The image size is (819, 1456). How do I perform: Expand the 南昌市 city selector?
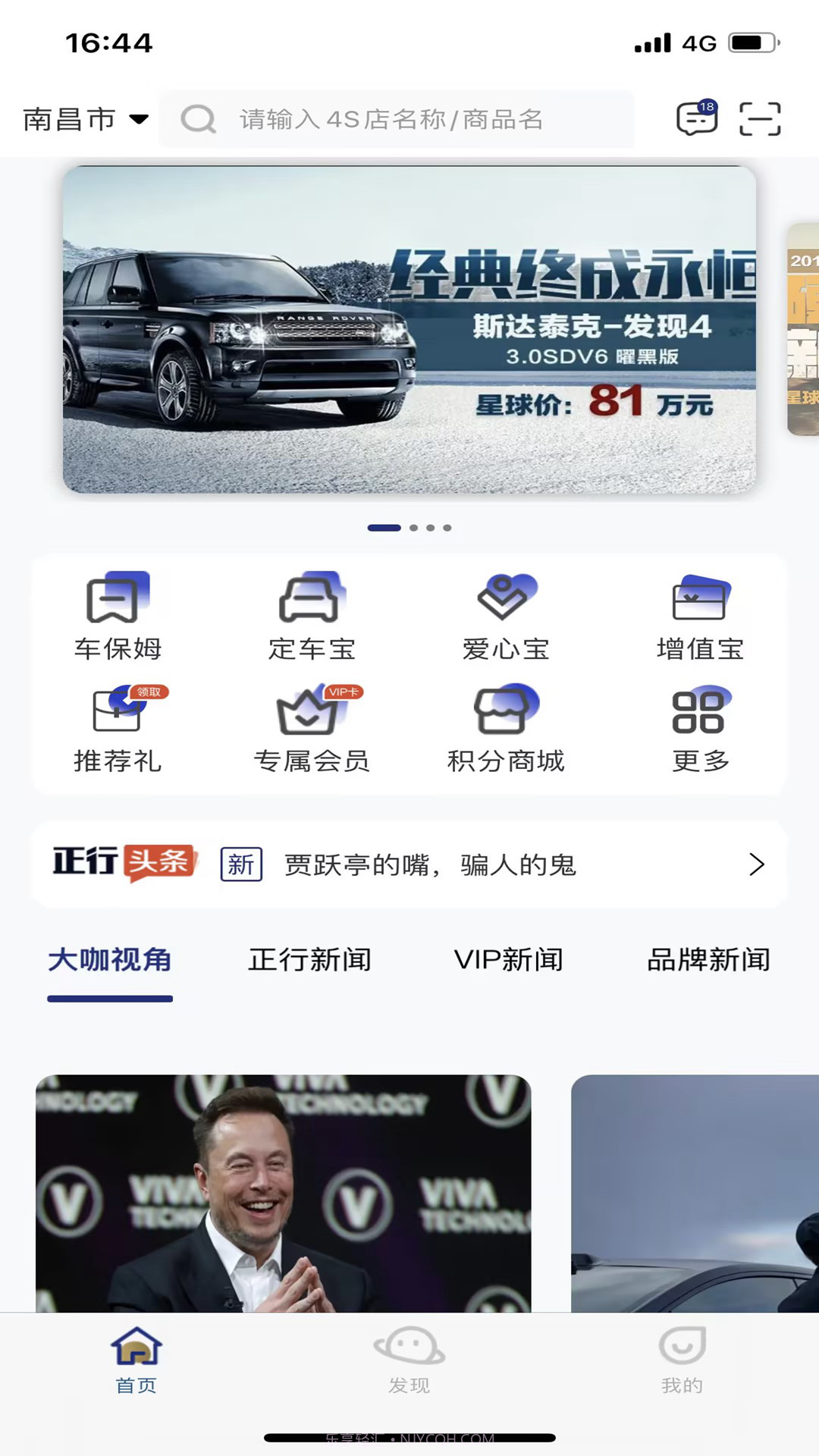coord(85,119)
